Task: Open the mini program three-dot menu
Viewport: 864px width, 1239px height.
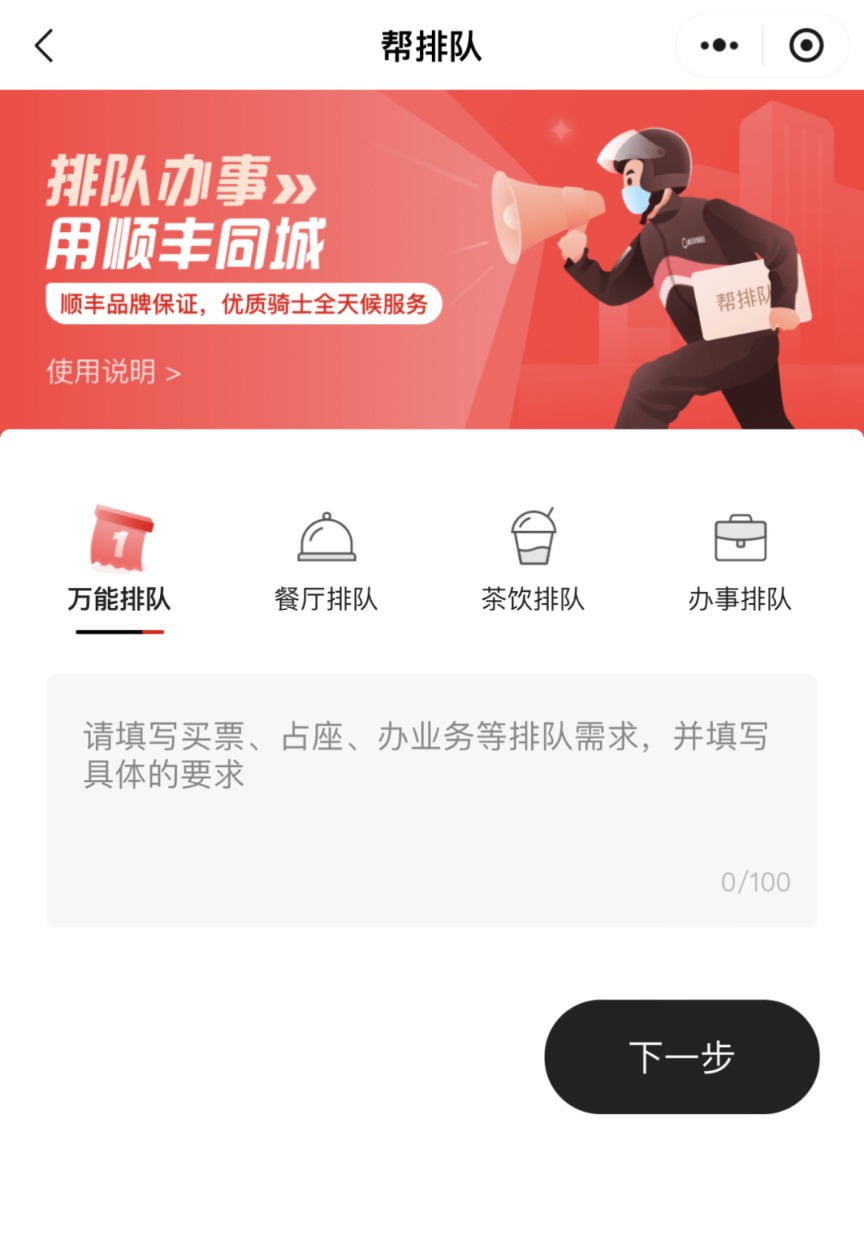Action: coord(719,46)
